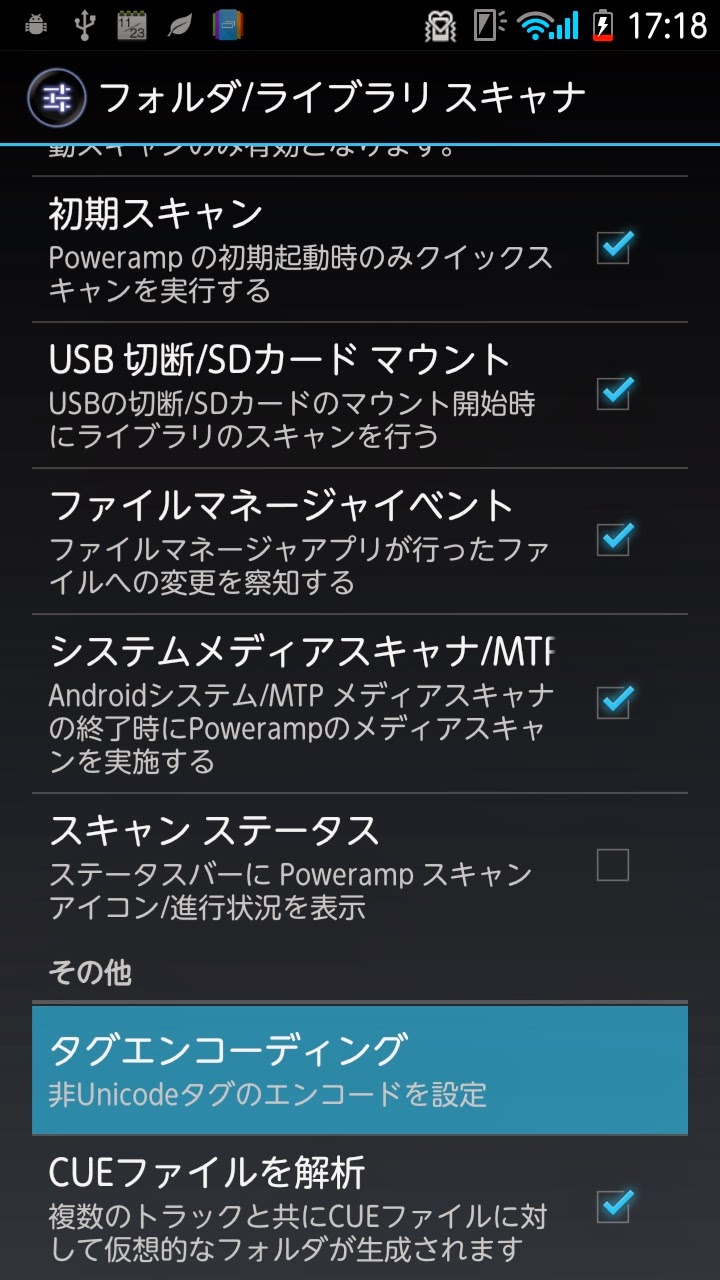Image resolution: width=720 pixels, height=1280 pixels.
Task: Turn off CUEファイルを解析 checkbox
Action: [613, 1206]
